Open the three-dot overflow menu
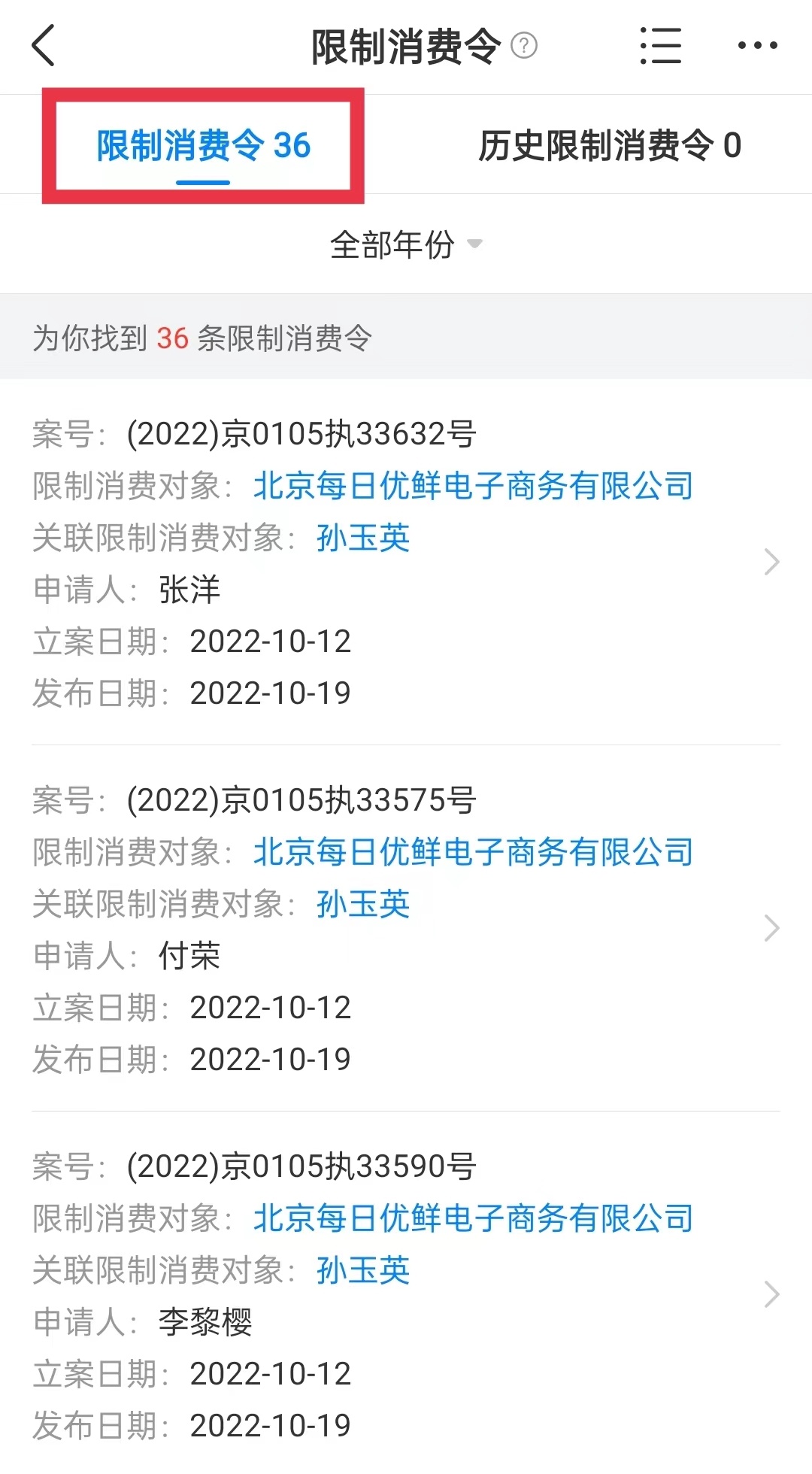The height and width of the screenshot is (1474, 812). click(x=757, y=46)
